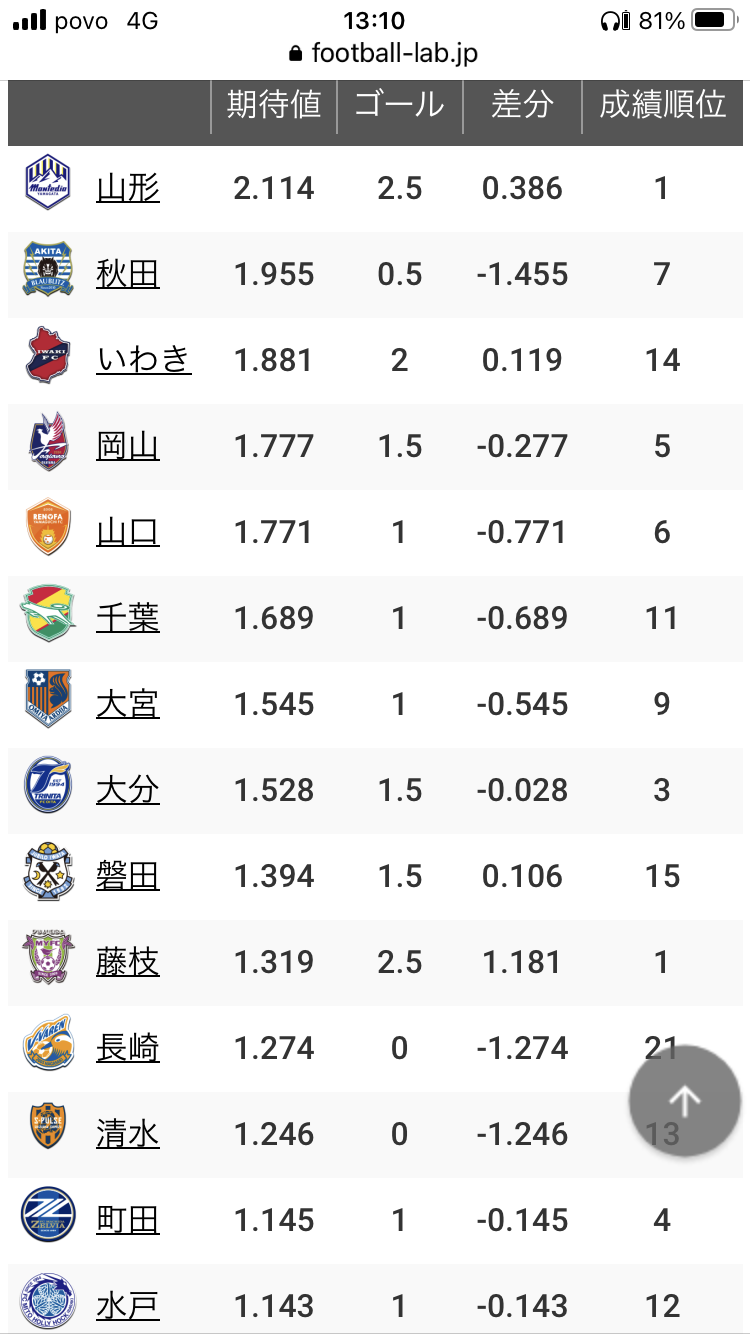The image size is (750, 1334).
Task: View the 千葉 team page
Action: 128,618
